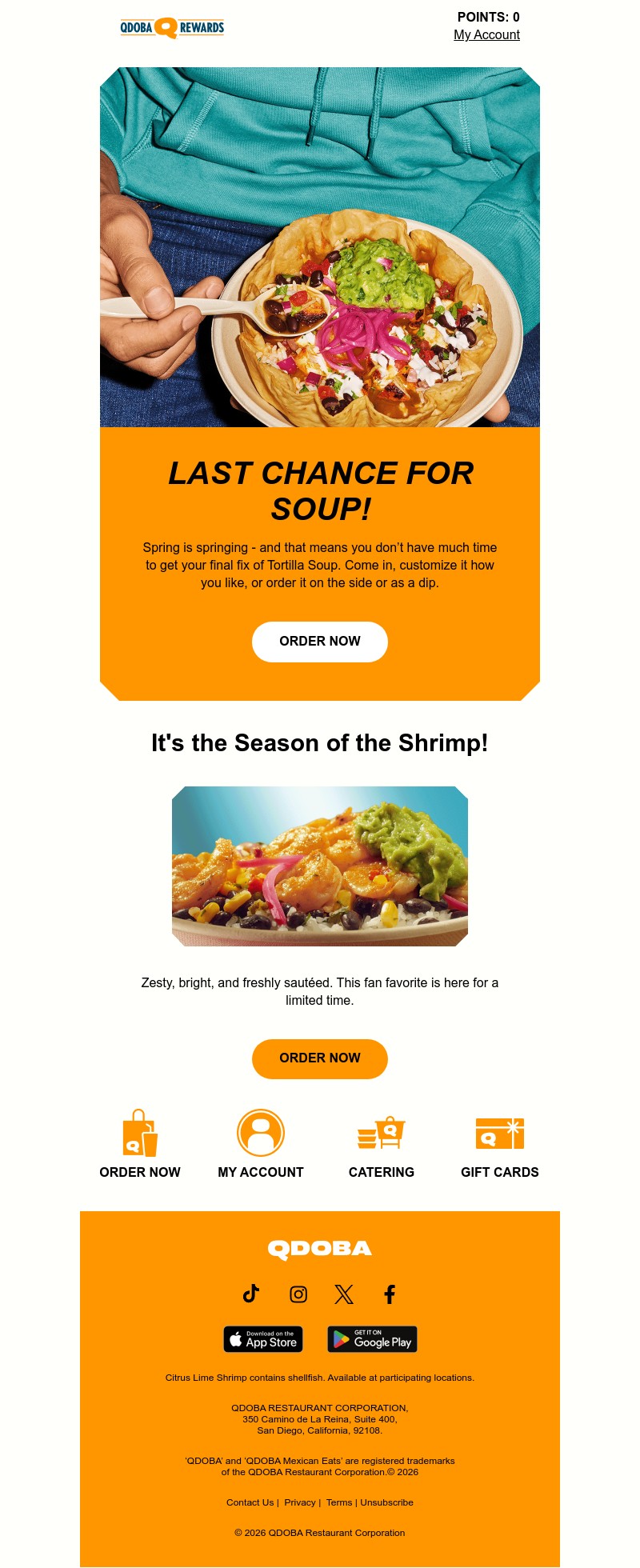Open the Terms link in the footer
Viewport: 640px width, 1568px height.
[338, 1502]
